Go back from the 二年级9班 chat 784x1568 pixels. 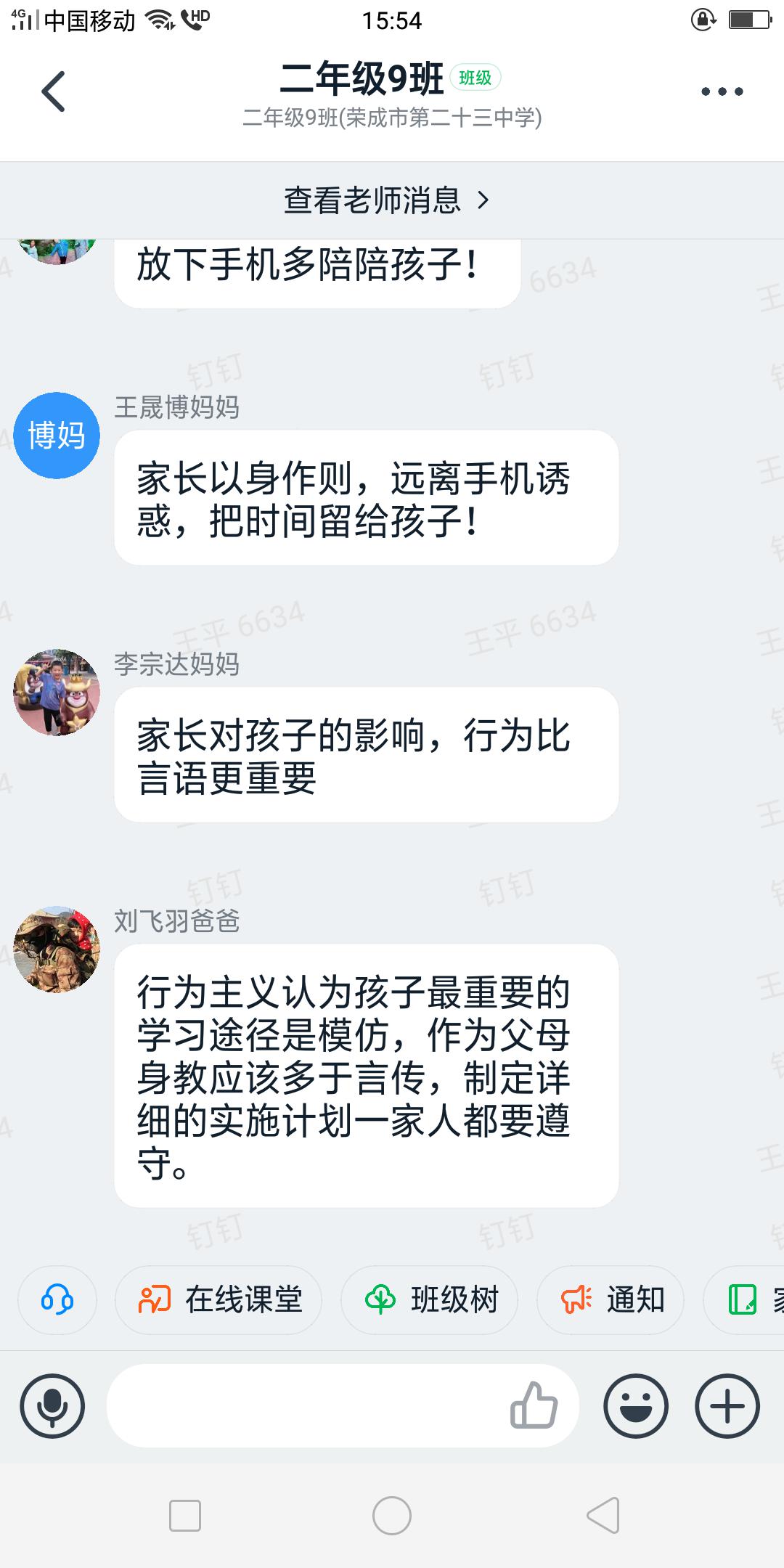tap(54, 91)
